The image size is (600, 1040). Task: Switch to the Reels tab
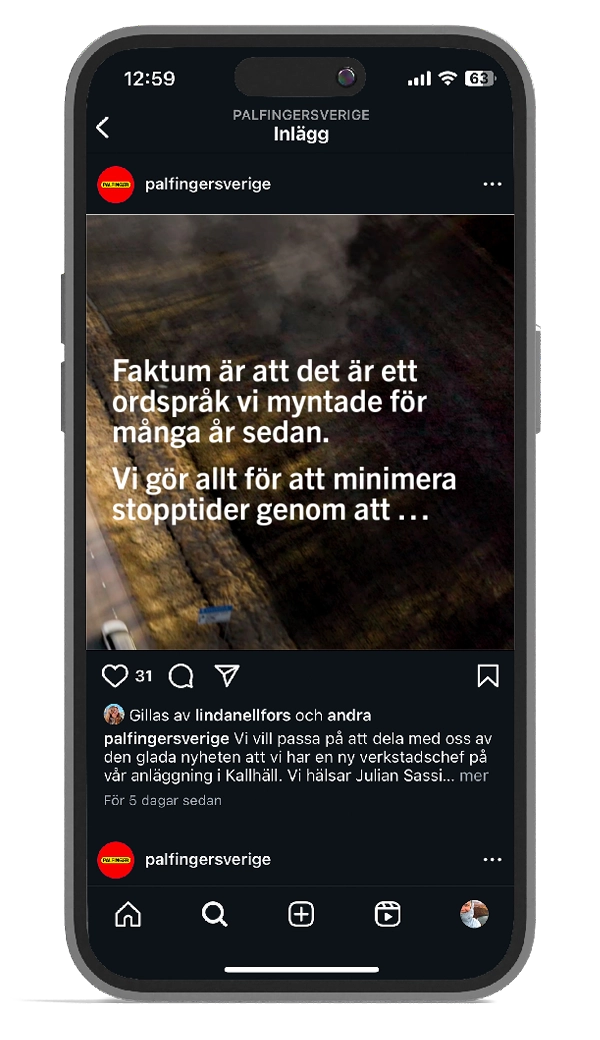388,914
